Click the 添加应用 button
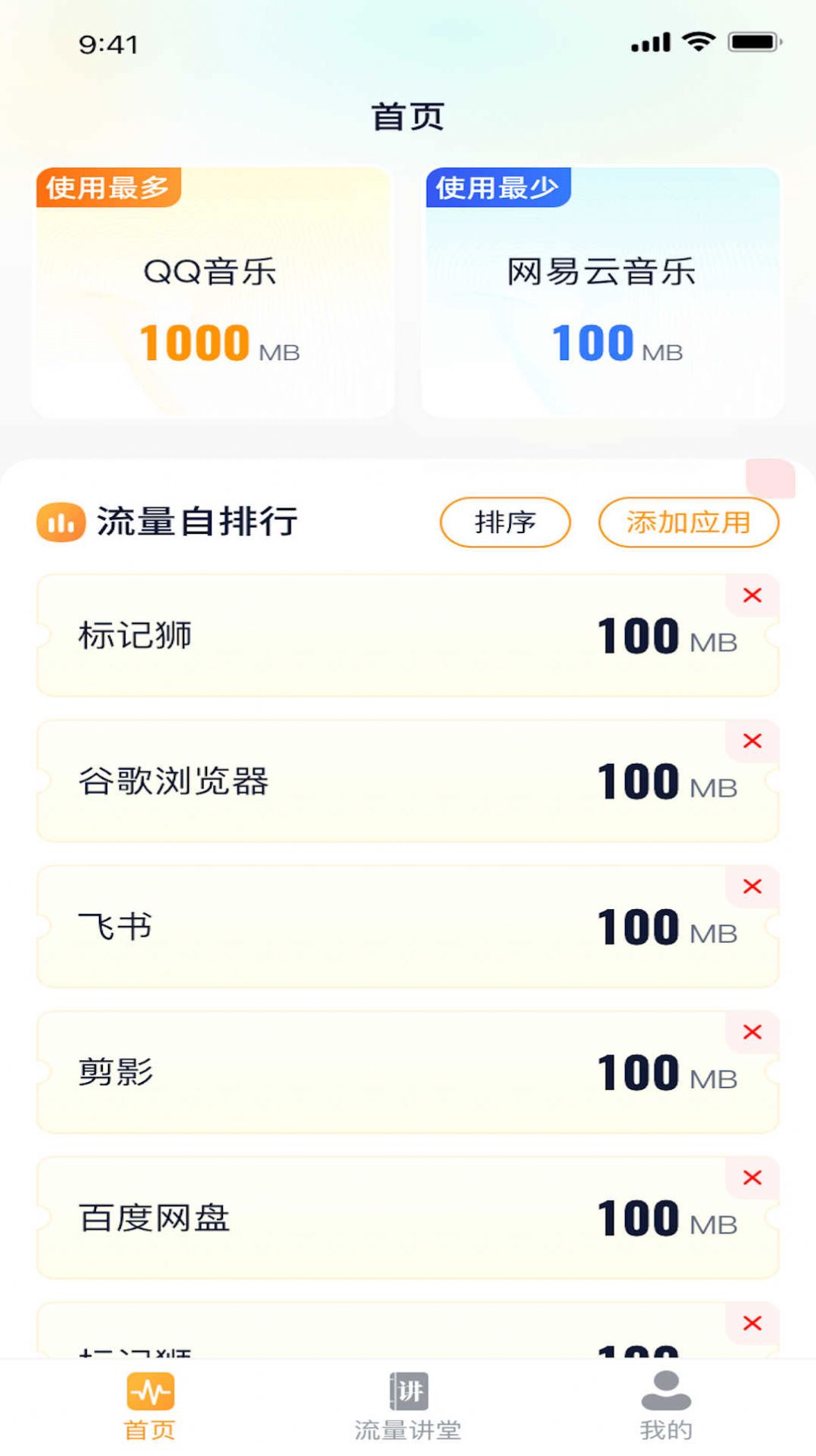This screenshot has height=1456, width=816. pyautogui.click(x=688, y=522)
